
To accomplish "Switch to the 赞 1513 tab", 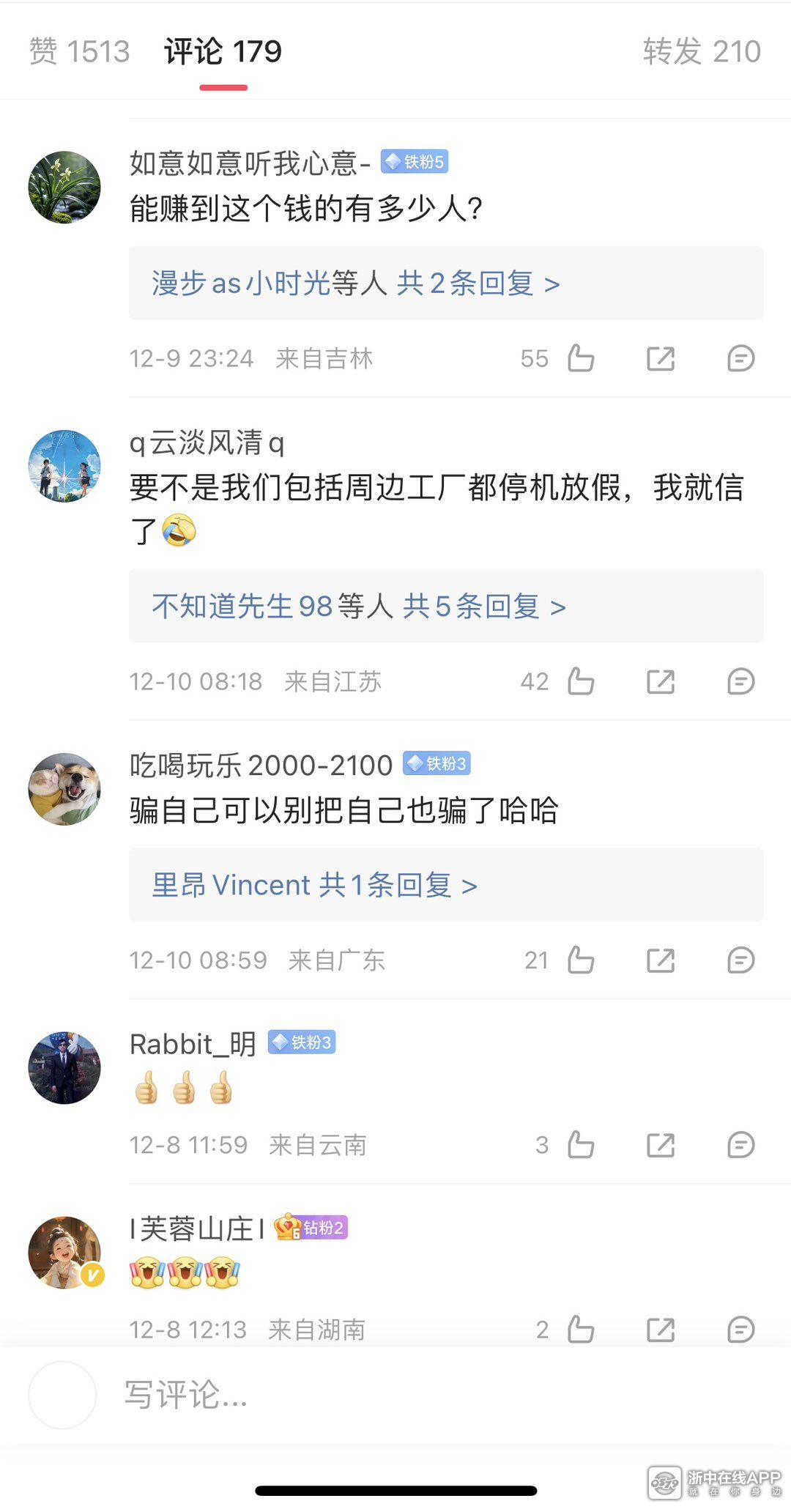I will (x=79, y=51).
